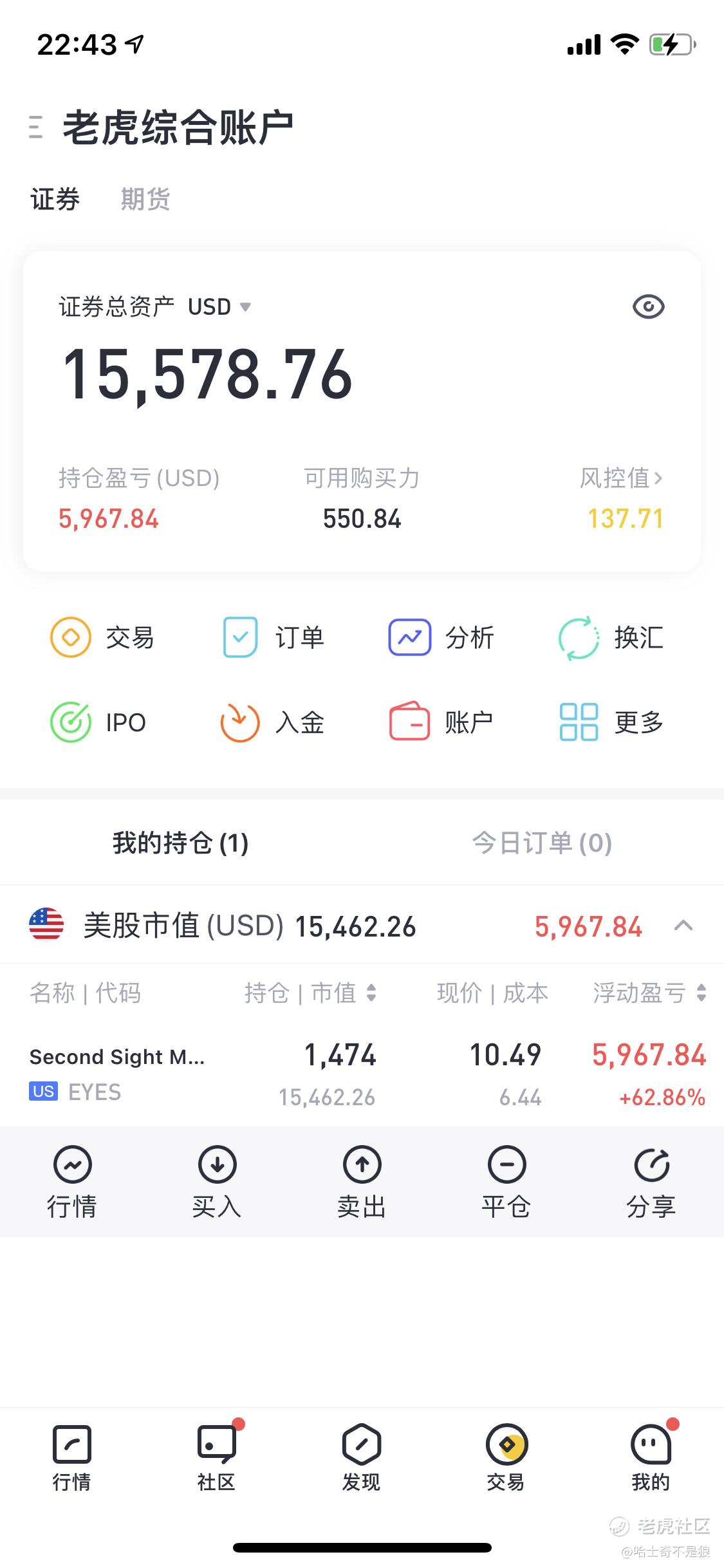Open the account switcher menu icon
This screenshot has width=724, height=1568.
pyautogui.click(x=36, y=127)
